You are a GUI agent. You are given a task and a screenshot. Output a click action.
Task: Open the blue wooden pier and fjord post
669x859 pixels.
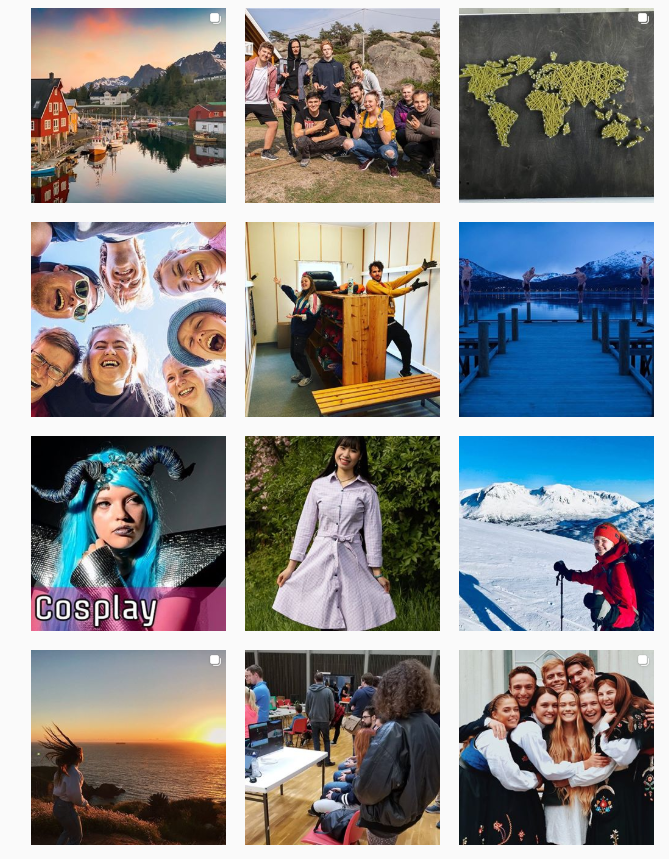556,319
